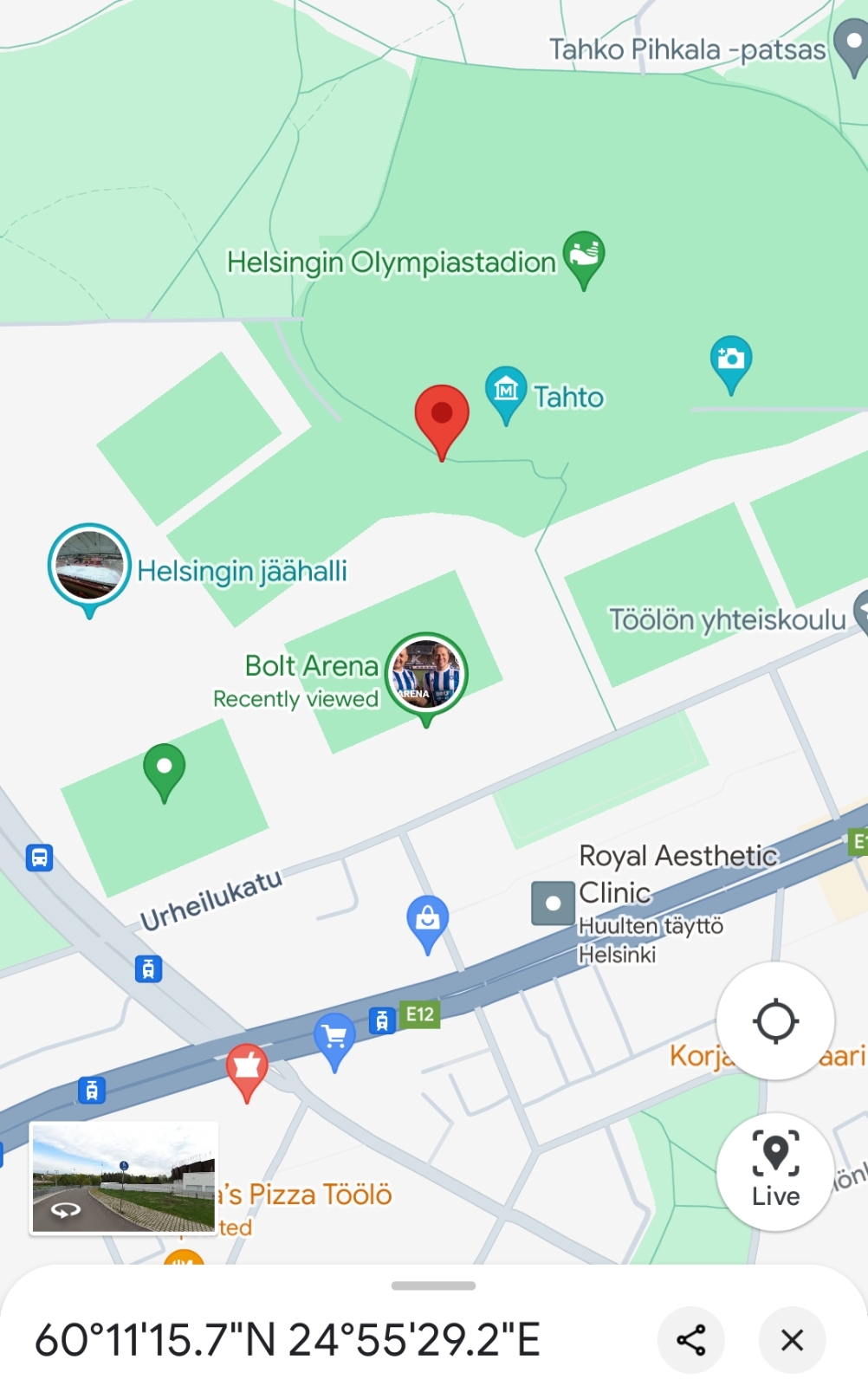Select the Helsingin jäähalli marker
The width and height of the screenshot is (868, 1386).
(89, 565)
